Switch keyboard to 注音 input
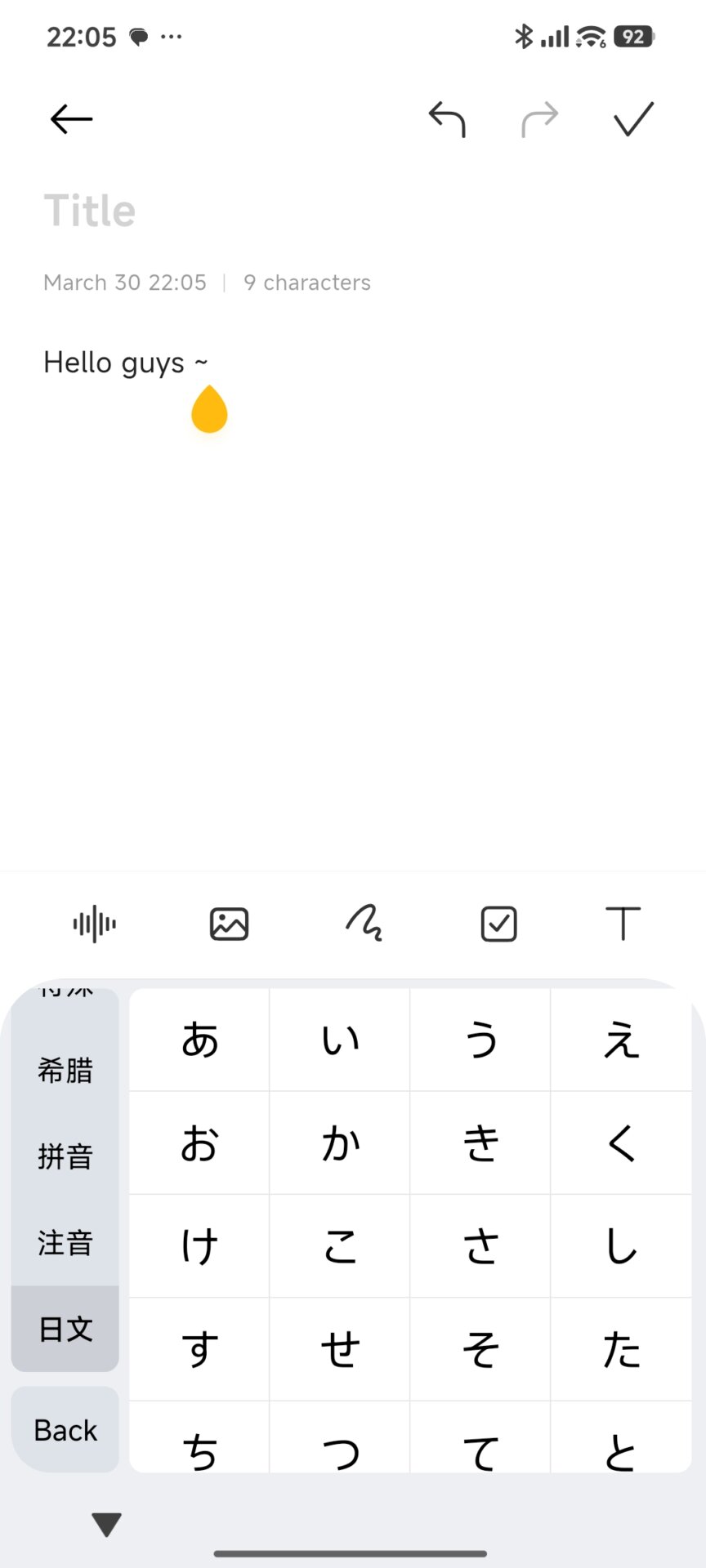The image size is (706, 1568). click(65, 1243)
